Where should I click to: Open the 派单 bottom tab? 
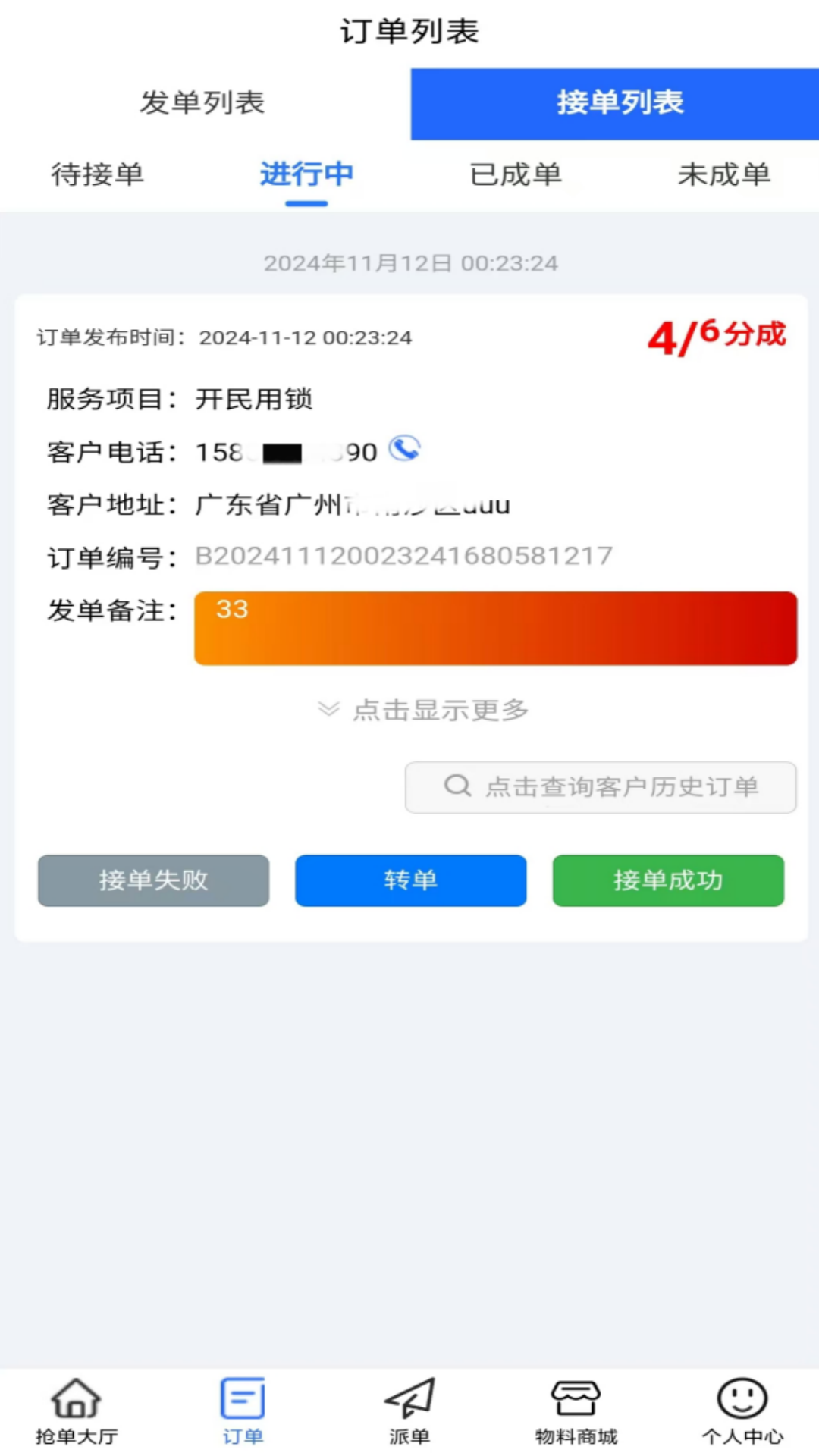(x=409, y=1411)
